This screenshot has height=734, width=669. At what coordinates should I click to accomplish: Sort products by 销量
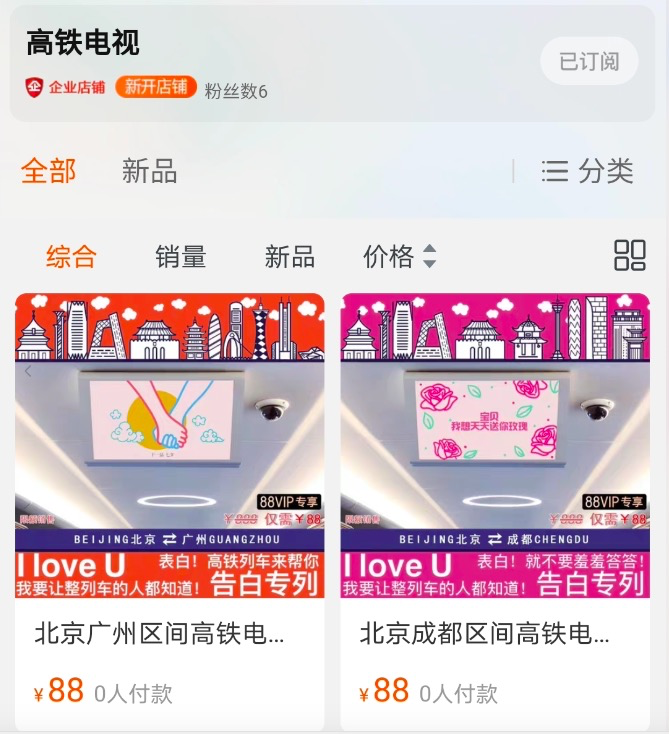point(180,257)
